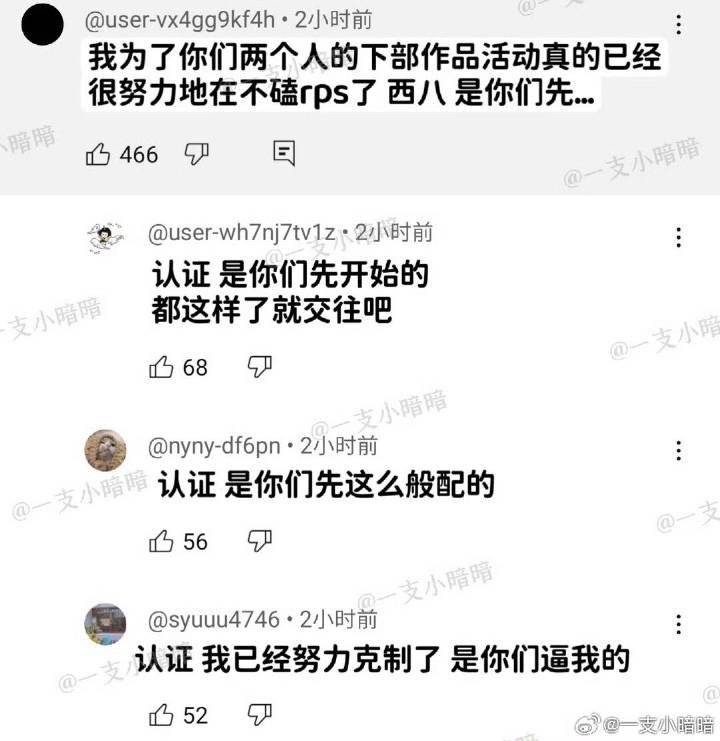Screen dimensions: 720x741
Task: Like the comment by user-vx4gg9kf4h
Action: [98, 154]
